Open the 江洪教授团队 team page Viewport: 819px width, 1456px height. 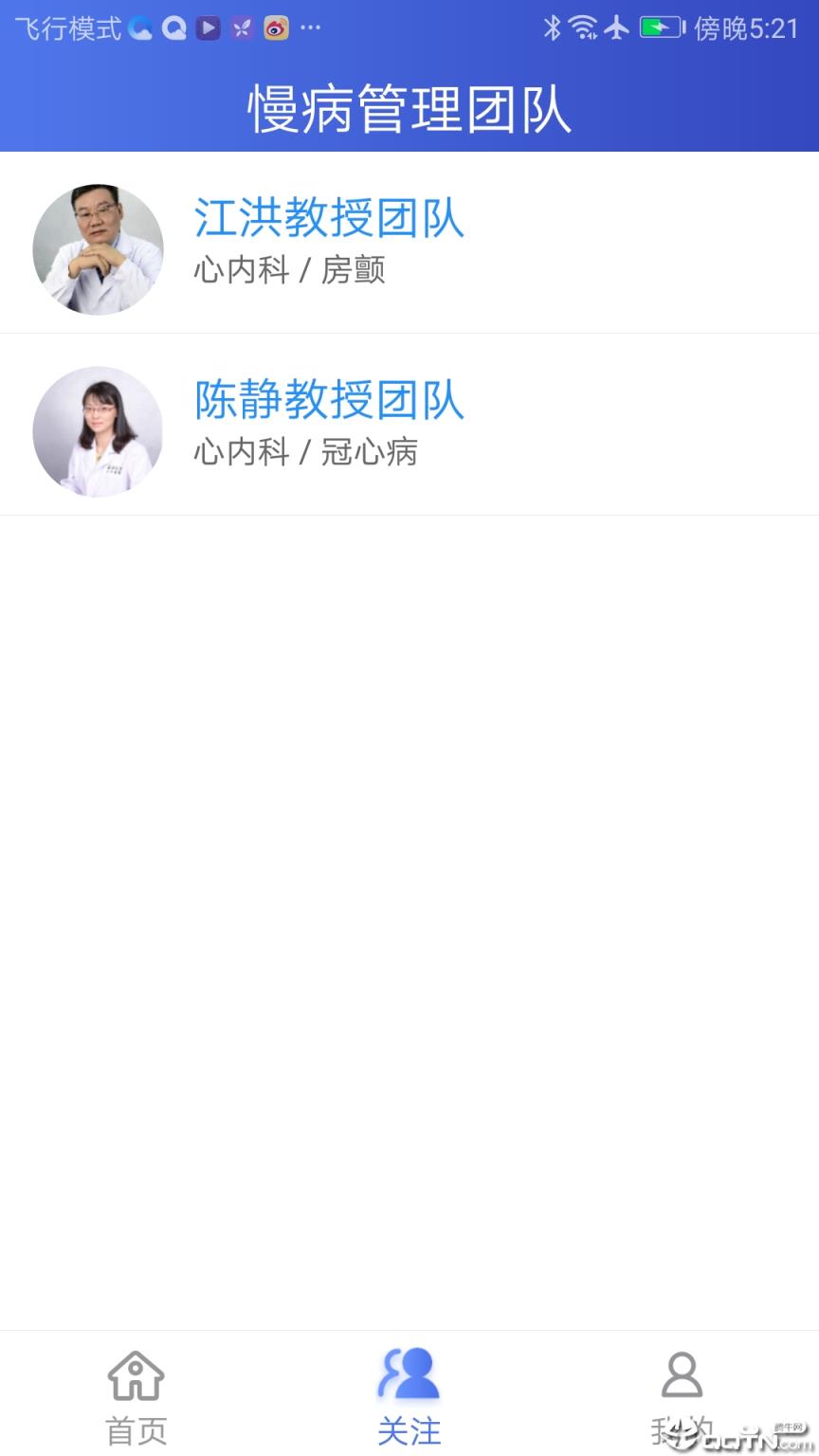(329, 220)
